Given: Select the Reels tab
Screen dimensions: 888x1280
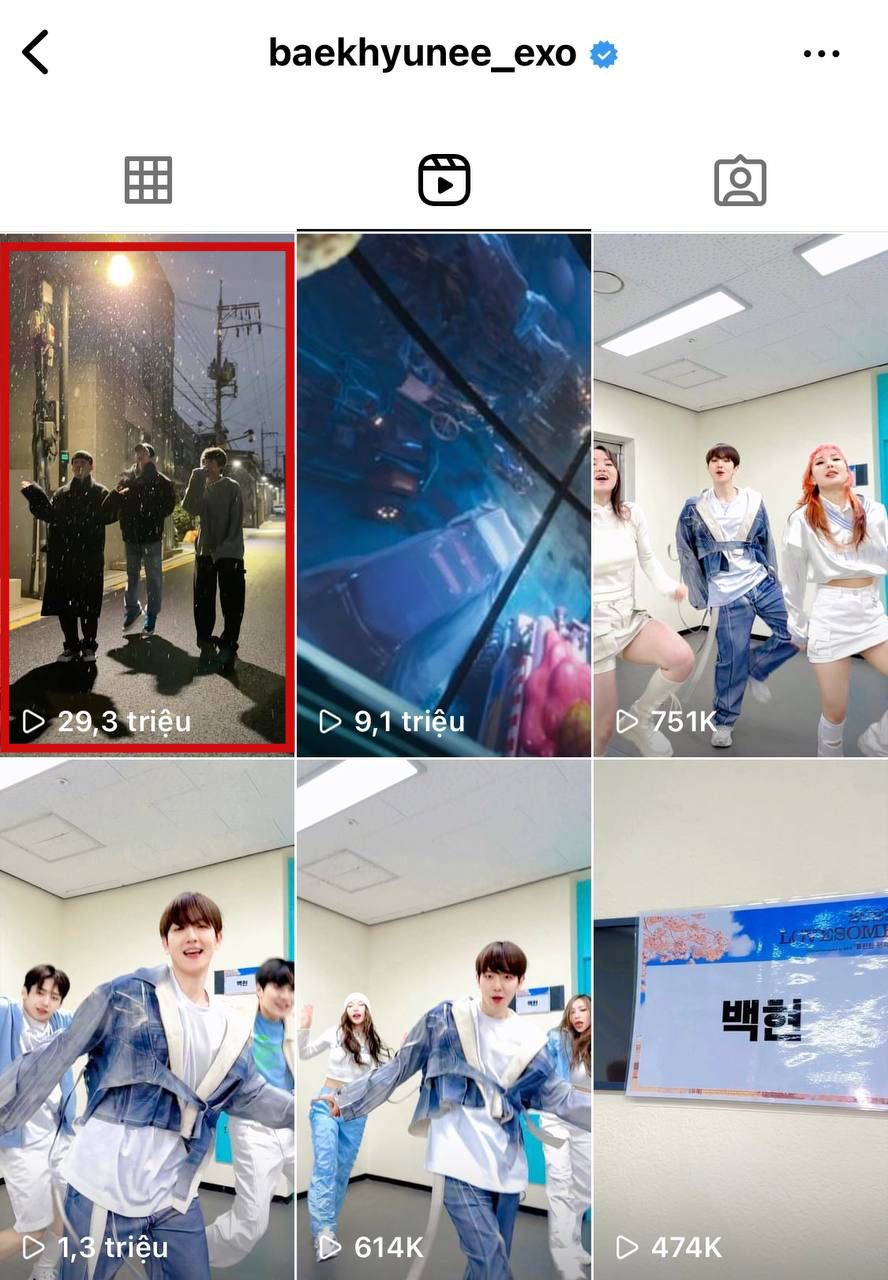Looking at the screenshot, I should 444,181.
